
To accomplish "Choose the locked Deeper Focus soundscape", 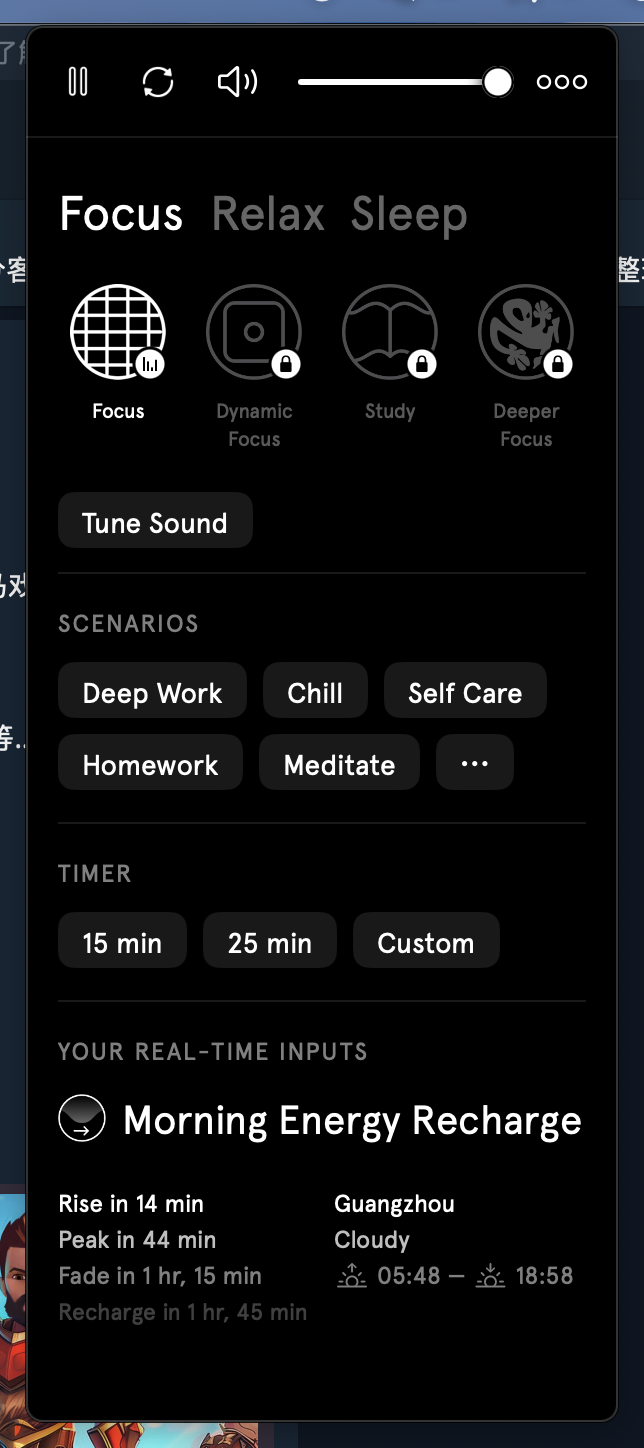I will 526,333.
